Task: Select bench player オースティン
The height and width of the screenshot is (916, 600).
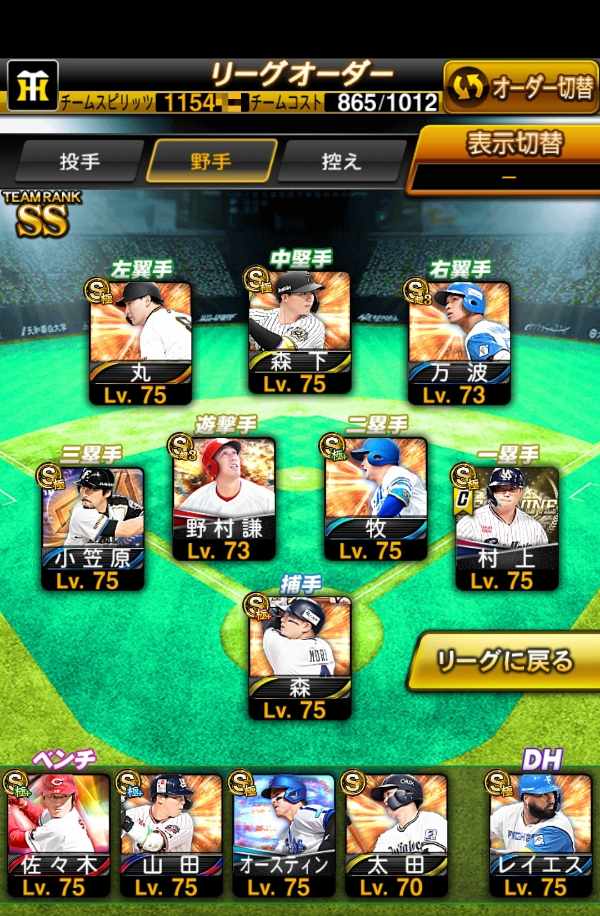Action: coord(284,832)
